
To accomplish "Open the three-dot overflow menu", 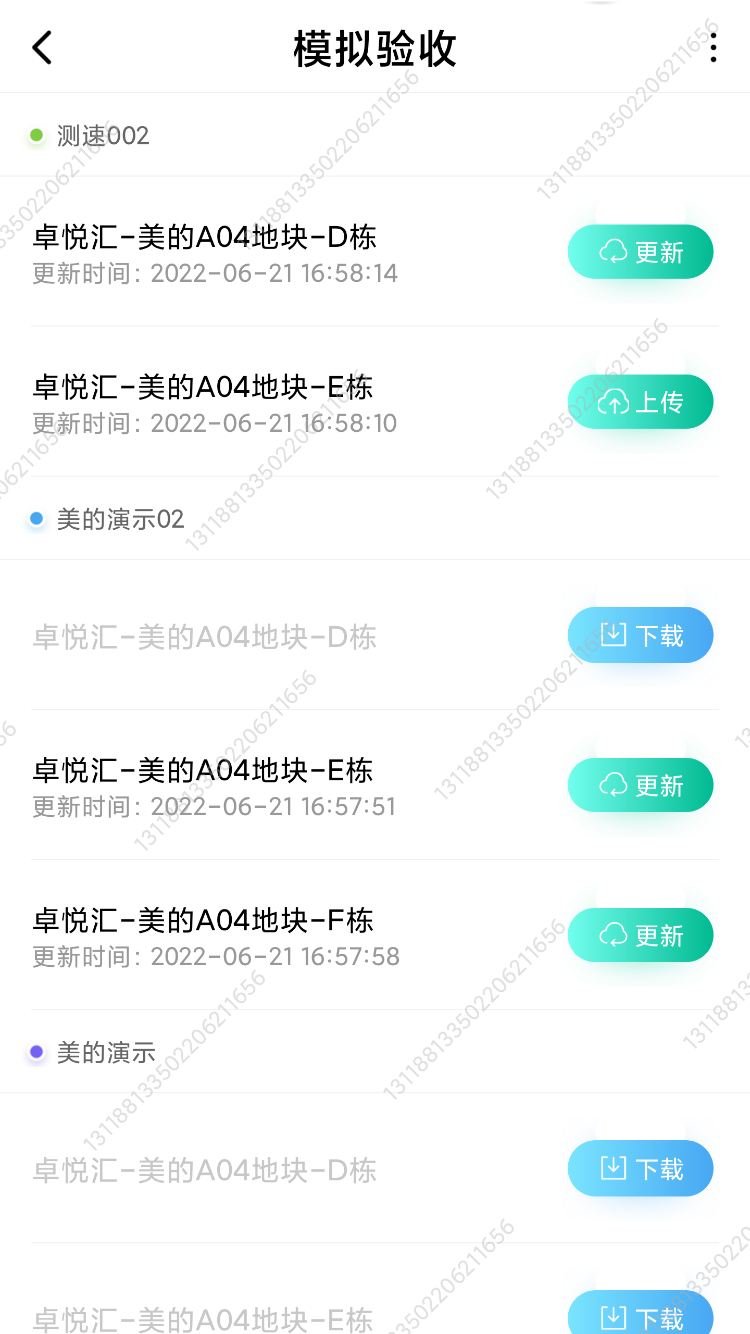I will point(713,47).
